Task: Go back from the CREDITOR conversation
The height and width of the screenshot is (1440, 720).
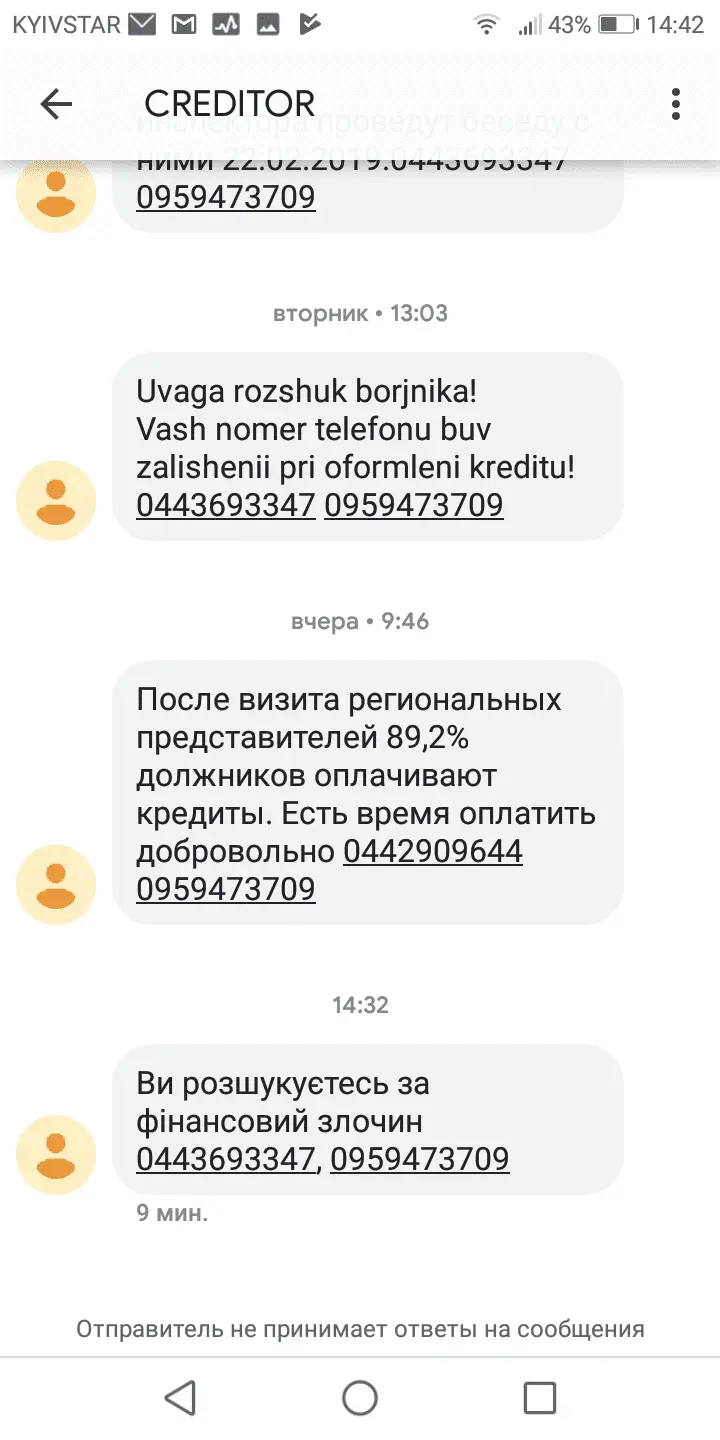Action: pos(56,104)
